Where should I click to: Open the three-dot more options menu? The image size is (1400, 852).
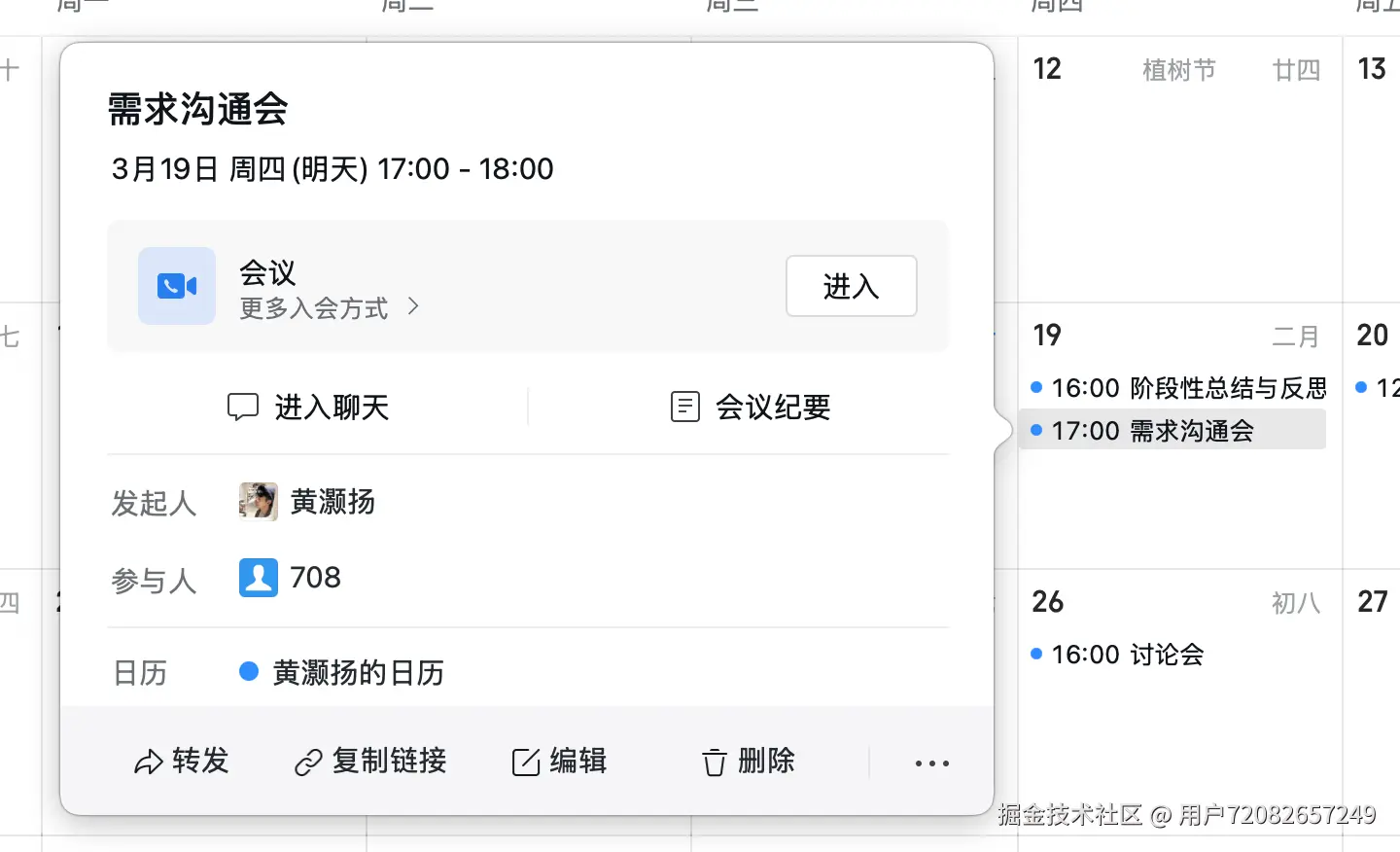point(931,763)
